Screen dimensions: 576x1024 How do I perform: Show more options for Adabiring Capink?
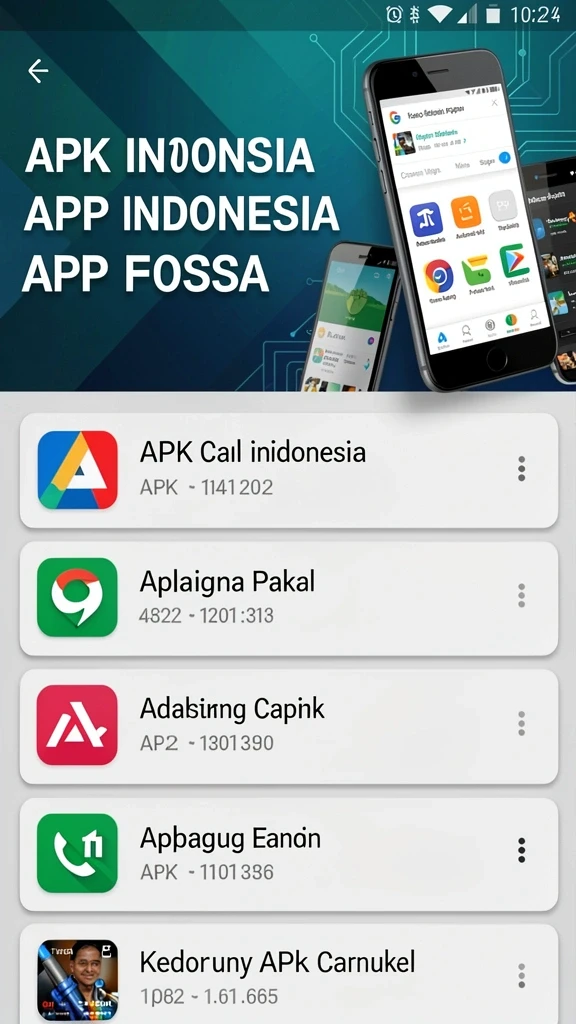point(521,724)
